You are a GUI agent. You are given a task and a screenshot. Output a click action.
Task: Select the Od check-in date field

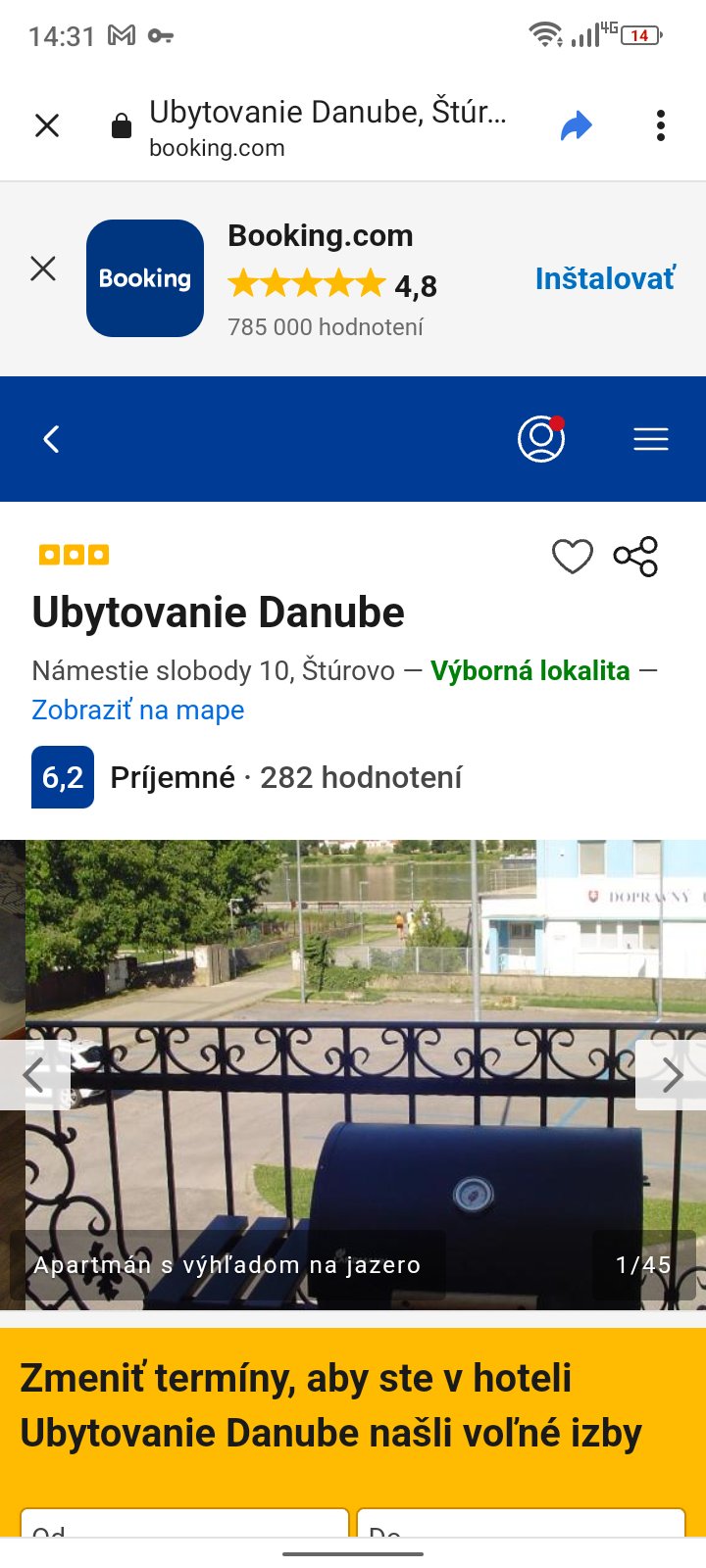coord(184,1524)
